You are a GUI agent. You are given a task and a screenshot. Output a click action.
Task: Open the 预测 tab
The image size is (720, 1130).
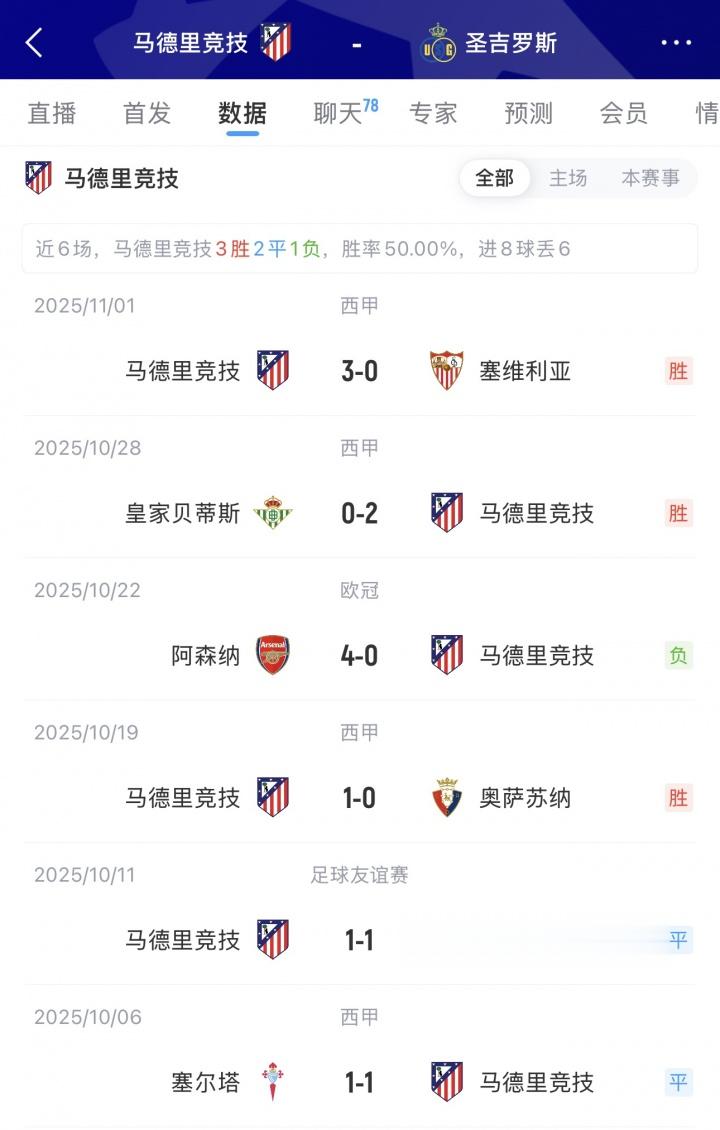pyautogui.click(x=528, y=113)
